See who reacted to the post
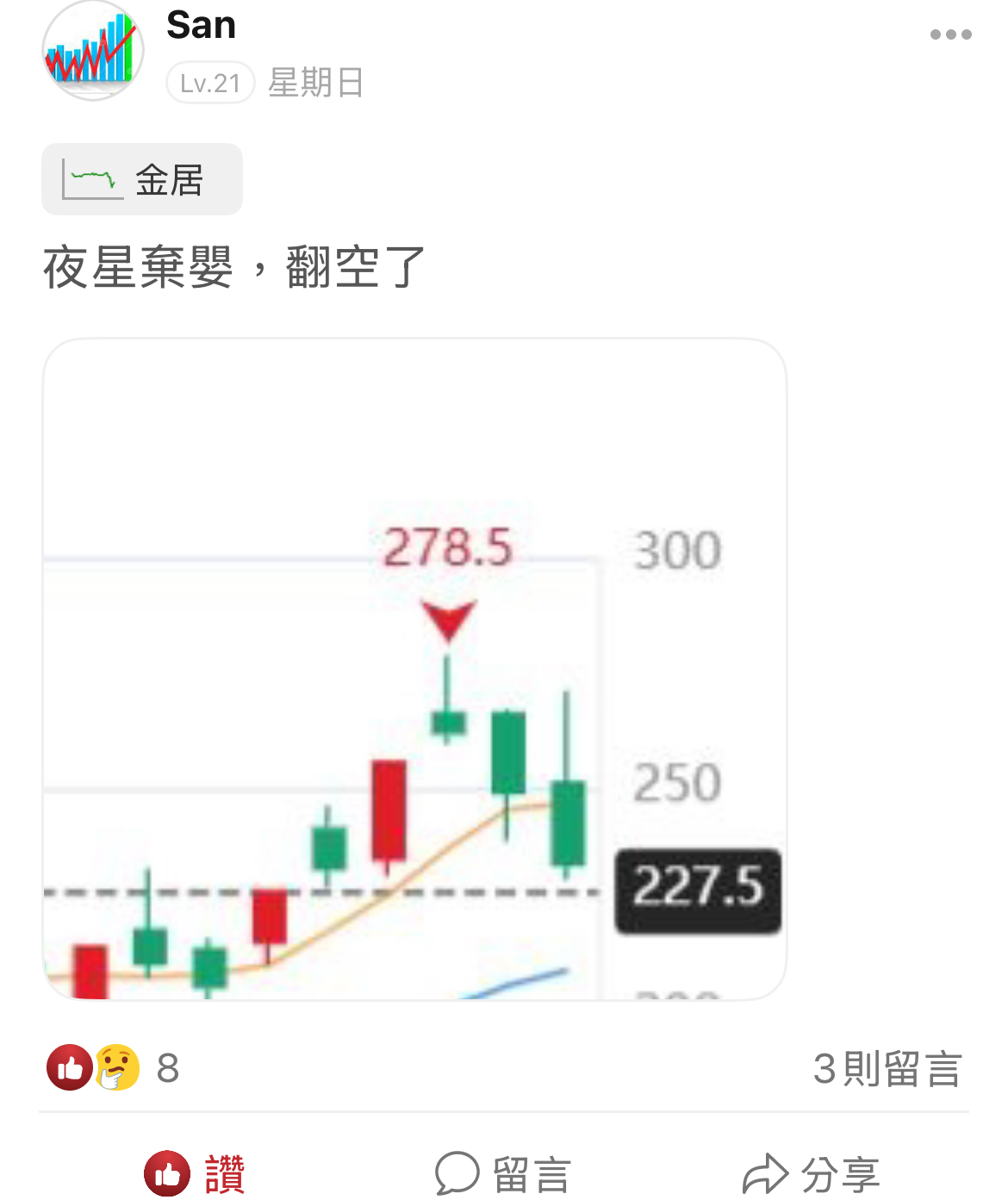Screen dimensions: 1008x1200 [112, 1068]
